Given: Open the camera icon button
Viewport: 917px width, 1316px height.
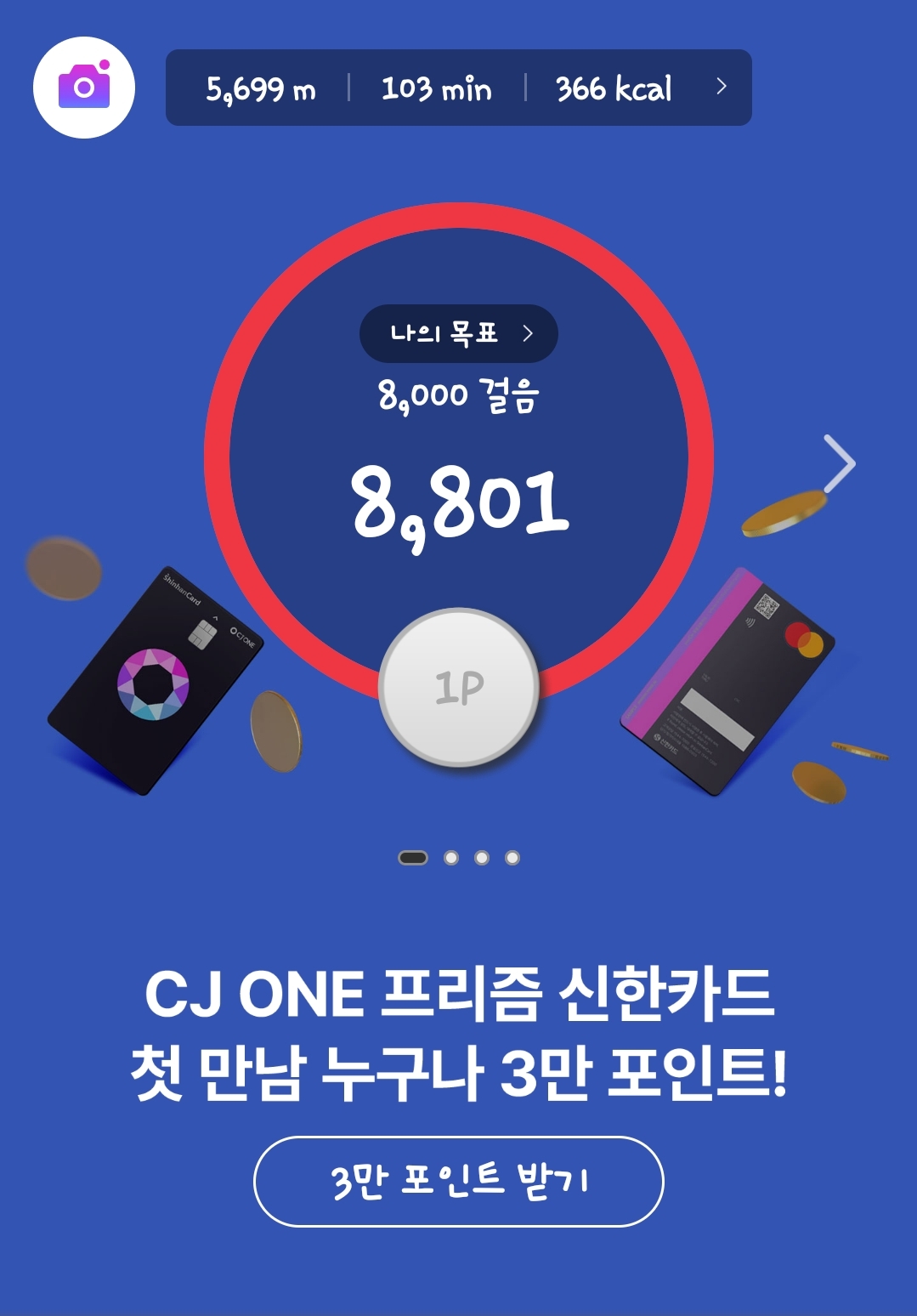Looking at the screenshot, I should click(84, 88).
